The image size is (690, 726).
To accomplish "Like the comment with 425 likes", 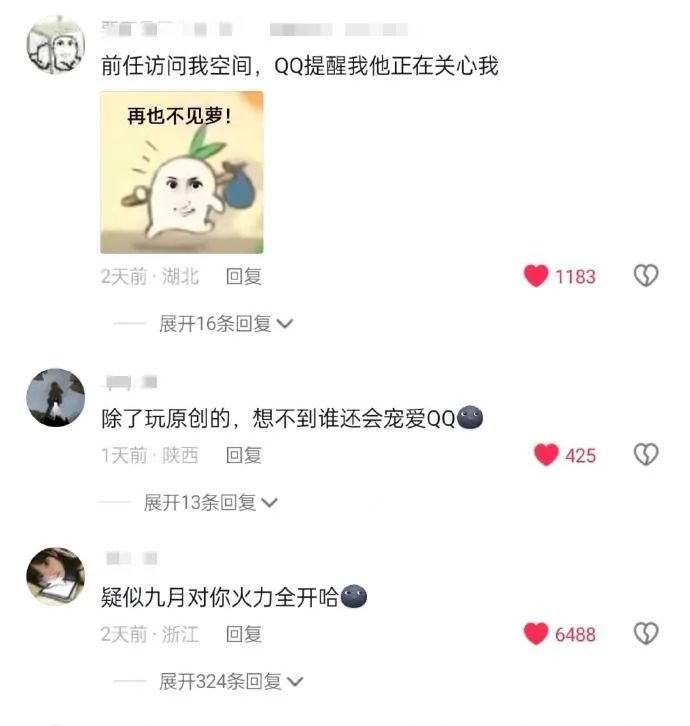I will point(546,455).
